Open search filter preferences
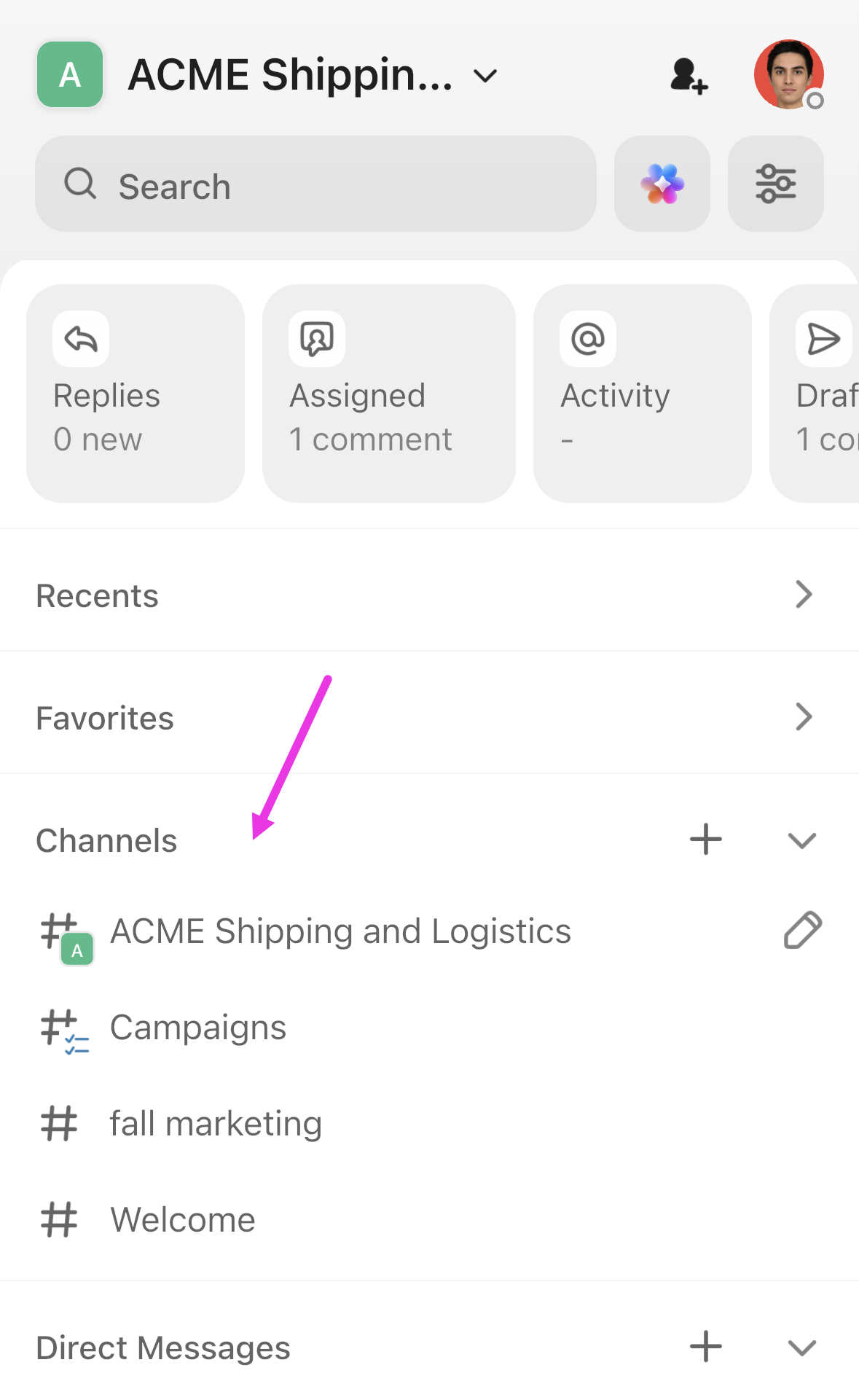This screenshot has width=859, height=1400. (775, 184)
